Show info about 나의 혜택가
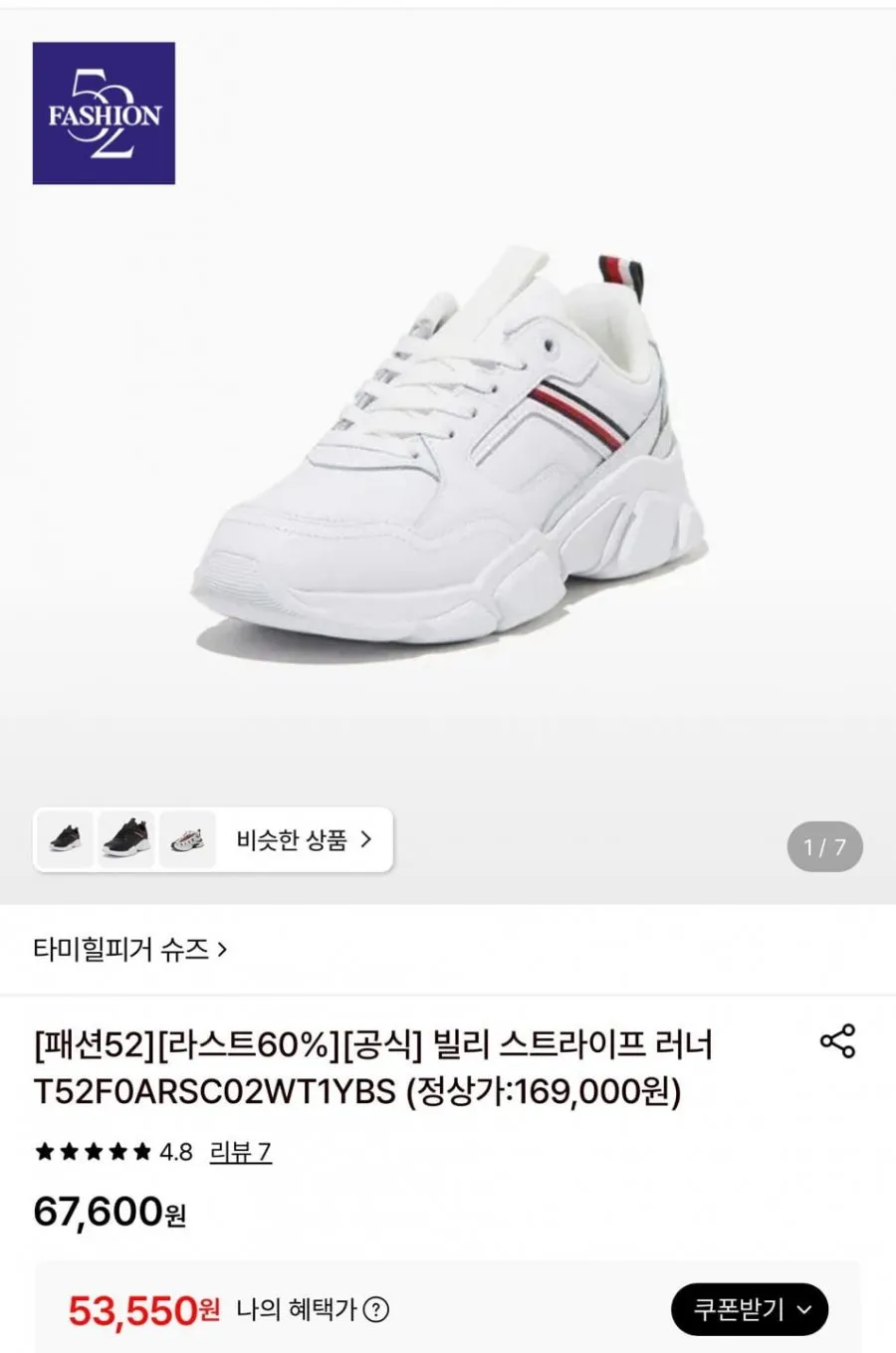The image size is (896, 1353). (376, 1310)
